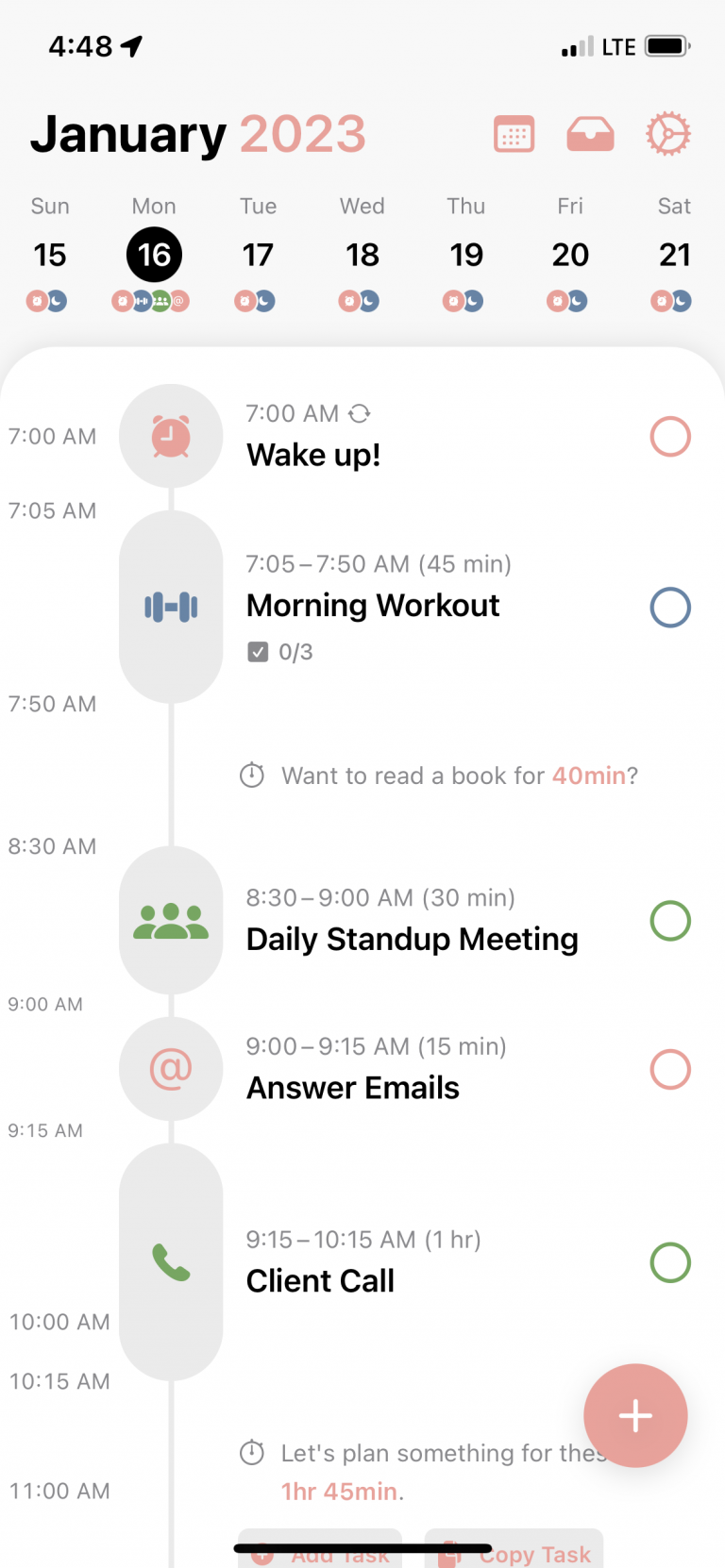The width and height of the screenshot is (725, 1568).
Task: Tap the timer icon beside the reading suggestion
Action: point(251,775)
